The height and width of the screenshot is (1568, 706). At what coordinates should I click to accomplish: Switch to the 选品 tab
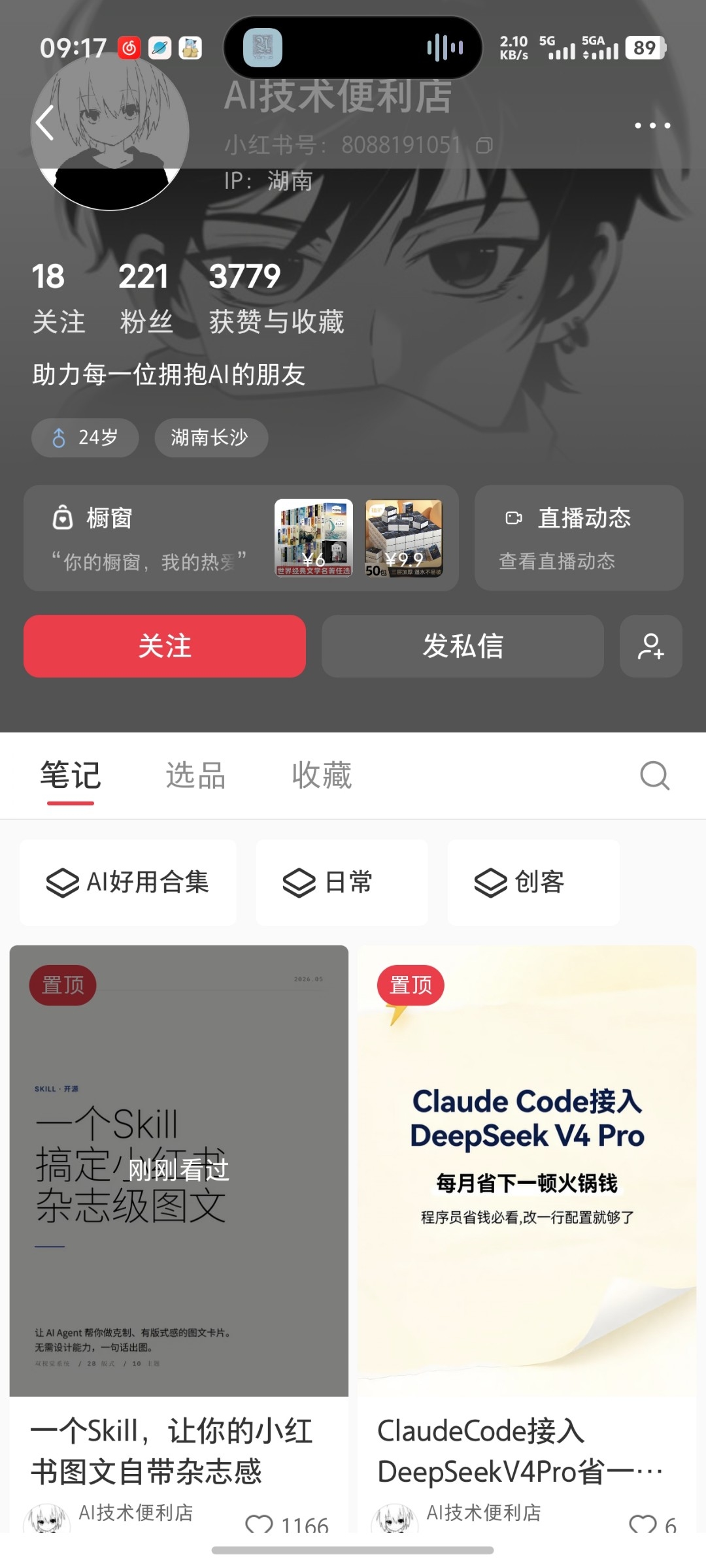(195, 776)
